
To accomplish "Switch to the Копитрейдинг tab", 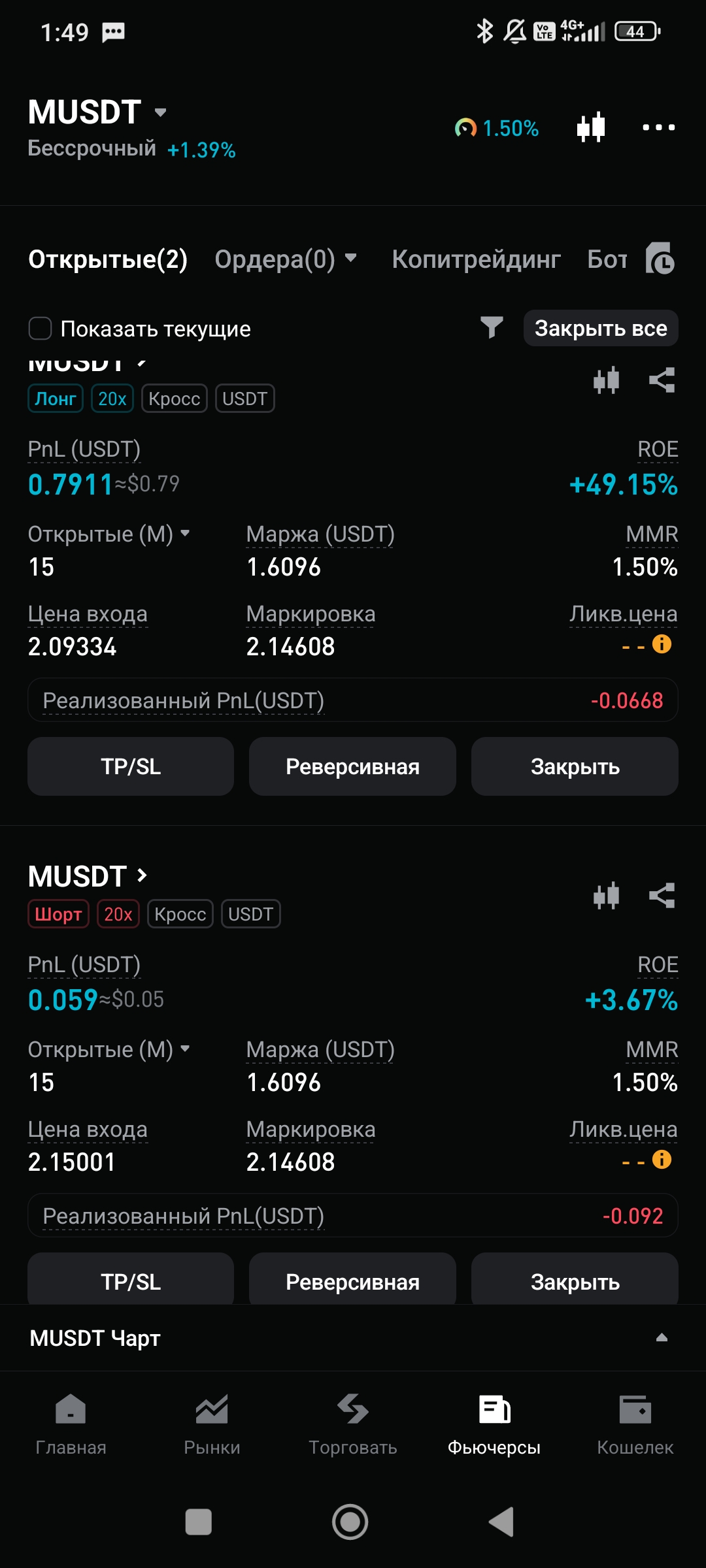I will (x=476, y=259).
